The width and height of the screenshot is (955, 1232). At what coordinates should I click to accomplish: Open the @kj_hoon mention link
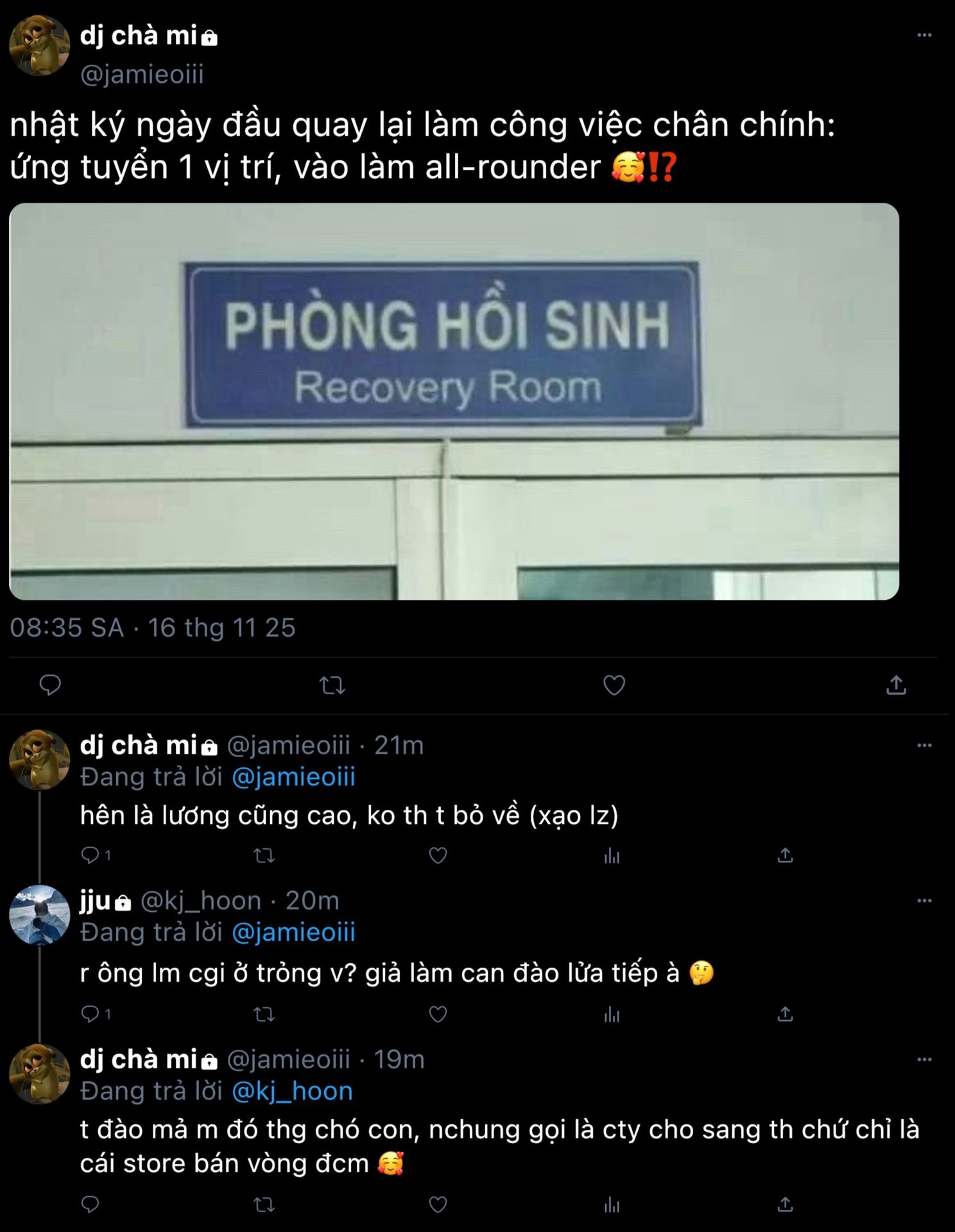point(292,1091)
